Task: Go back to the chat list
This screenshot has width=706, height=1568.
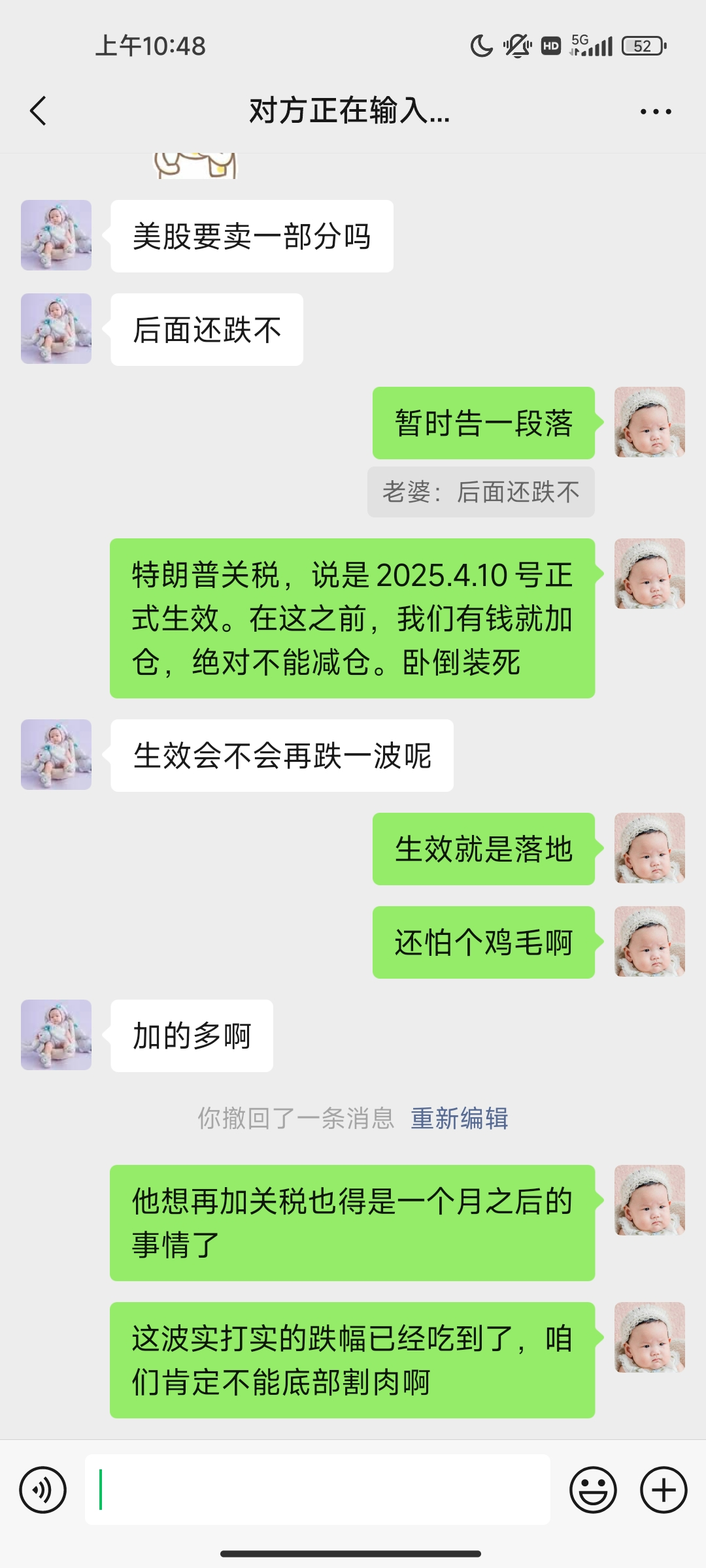Action: pyautogui.click(x=39, y=110)
